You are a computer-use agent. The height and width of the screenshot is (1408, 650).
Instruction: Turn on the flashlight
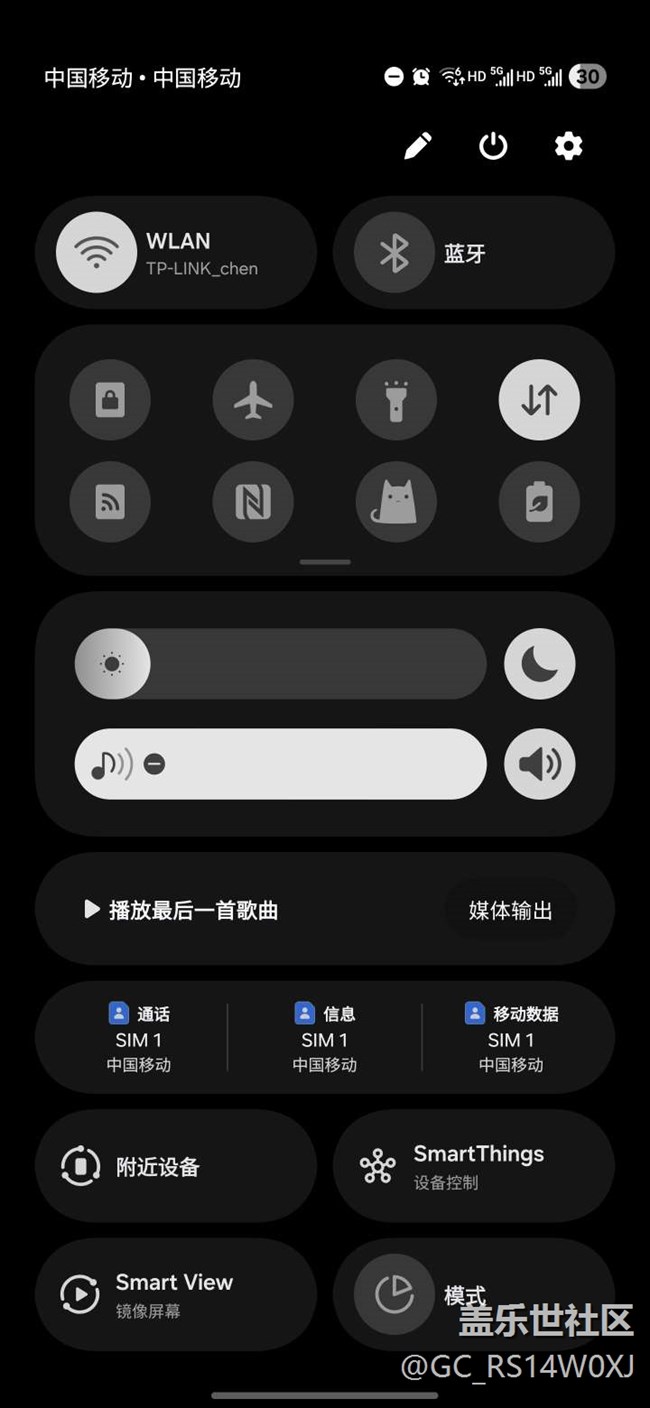pos(396,401)
